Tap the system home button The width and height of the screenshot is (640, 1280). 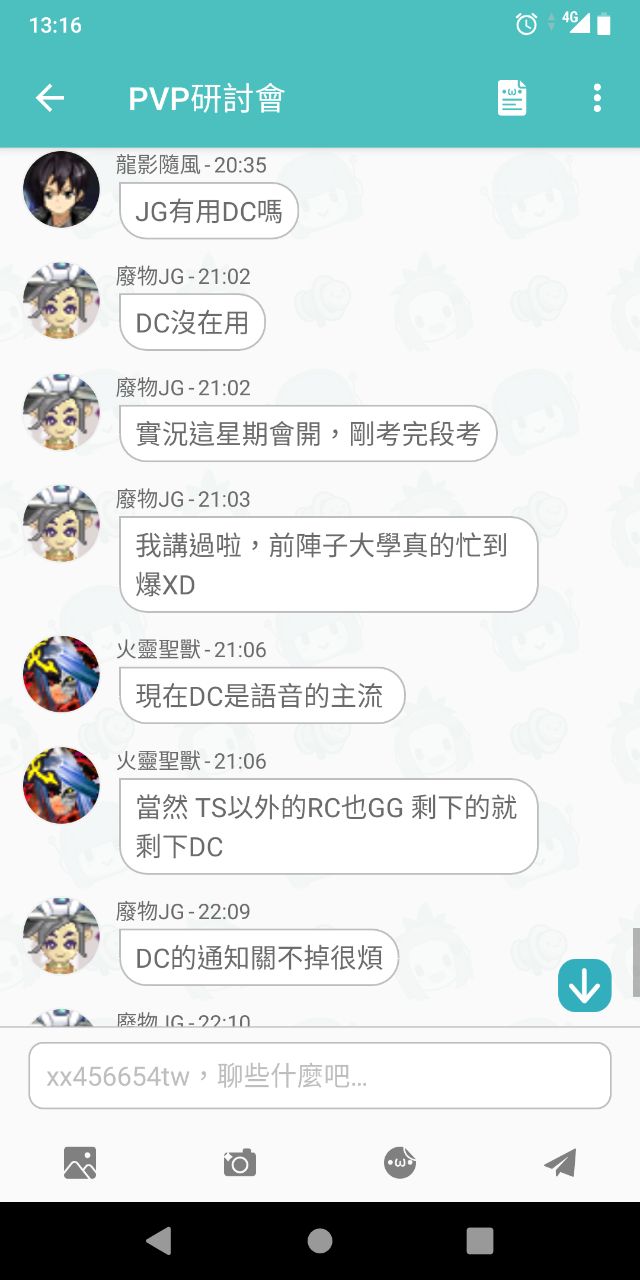[x=320, y=1241]
